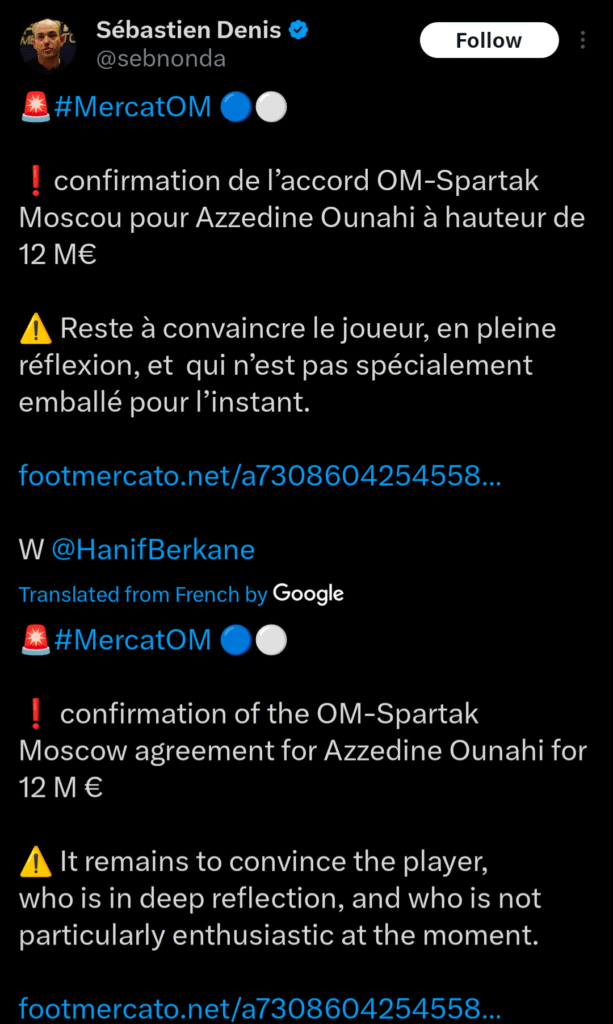The width and height of the screenshot is (613, 1024).
Task: Open the @HanifBerkane profile mention
Action: (x=153, y=549)
